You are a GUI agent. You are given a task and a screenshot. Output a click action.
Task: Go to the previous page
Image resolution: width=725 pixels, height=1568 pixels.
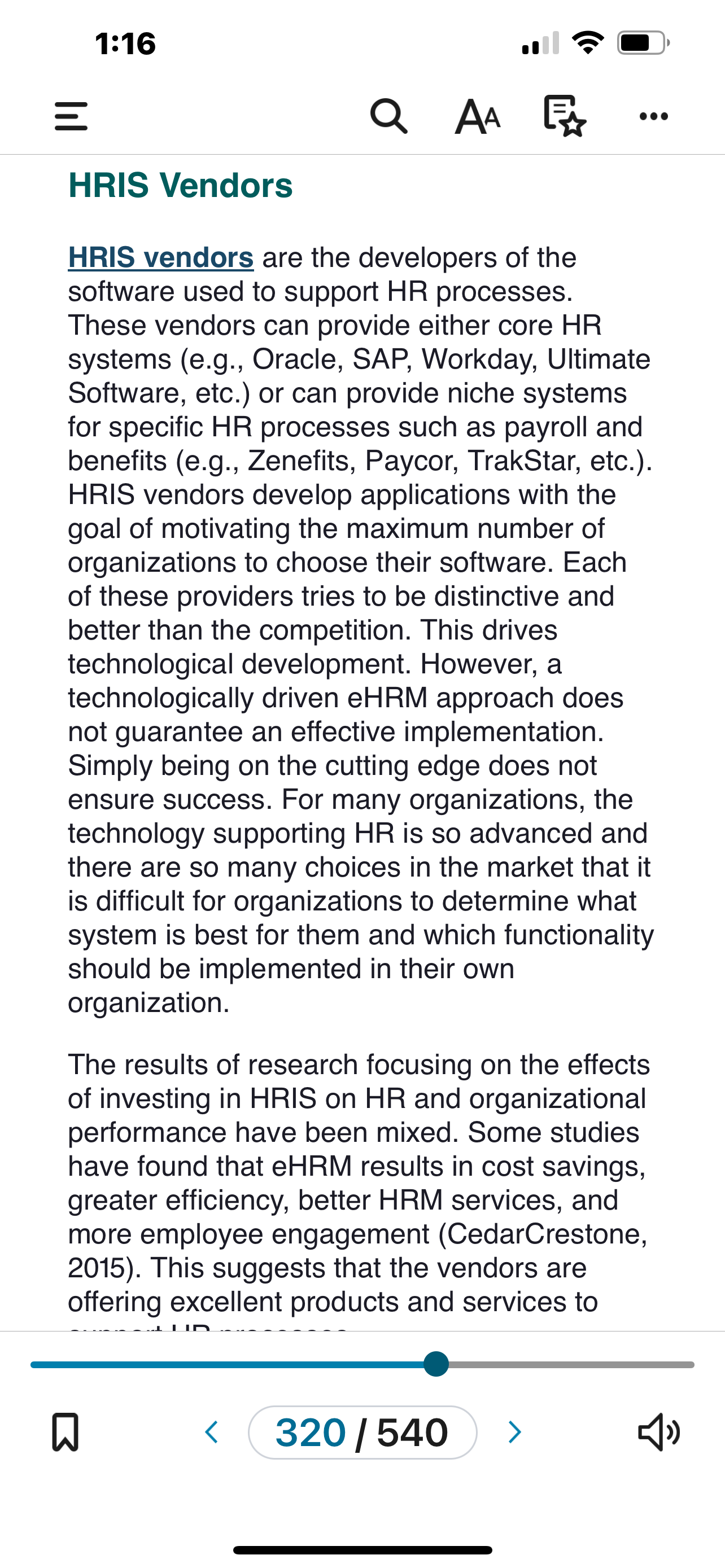211,1433
